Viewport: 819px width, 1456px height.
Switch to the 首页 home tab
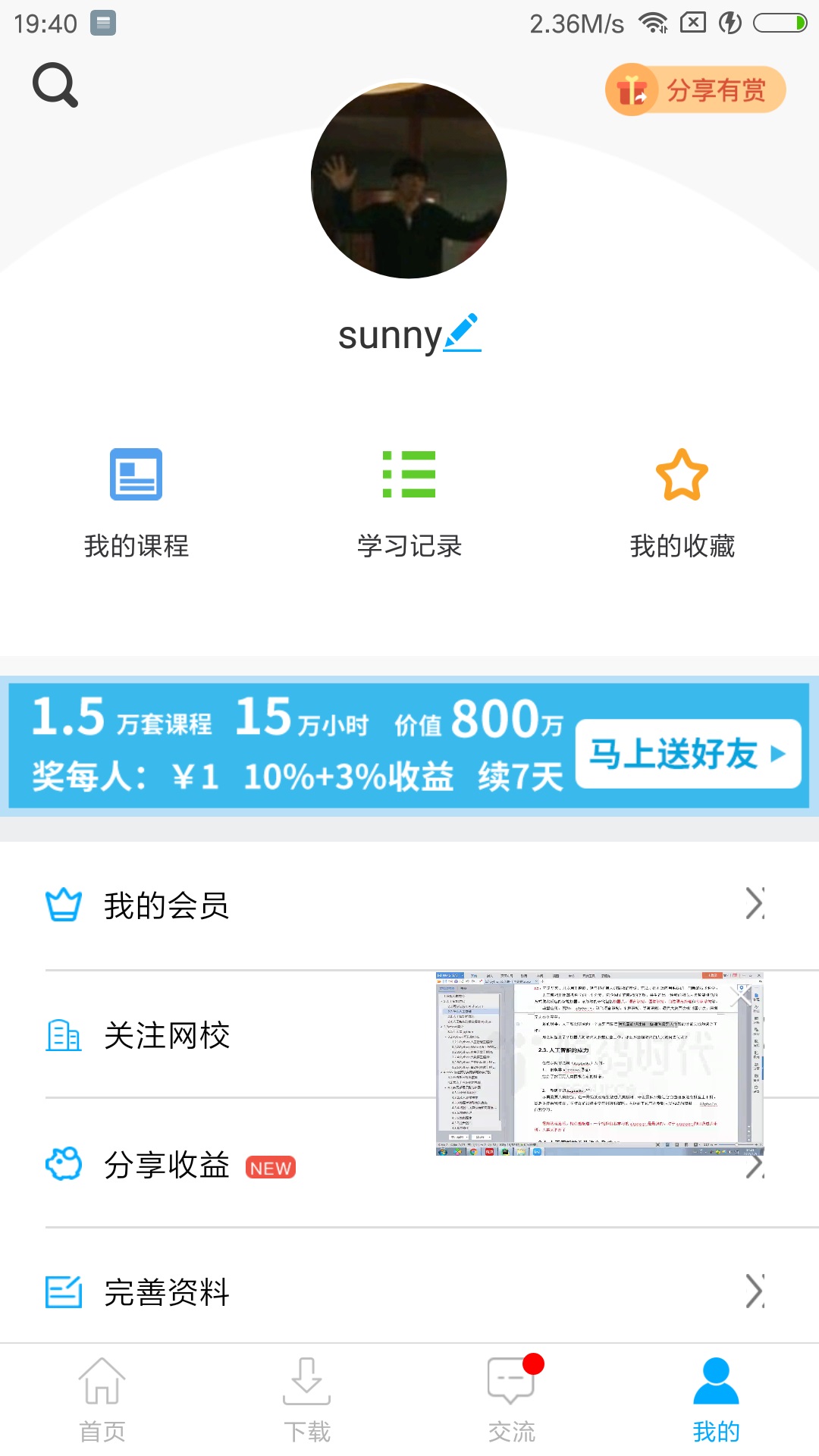pos(102,1400)
